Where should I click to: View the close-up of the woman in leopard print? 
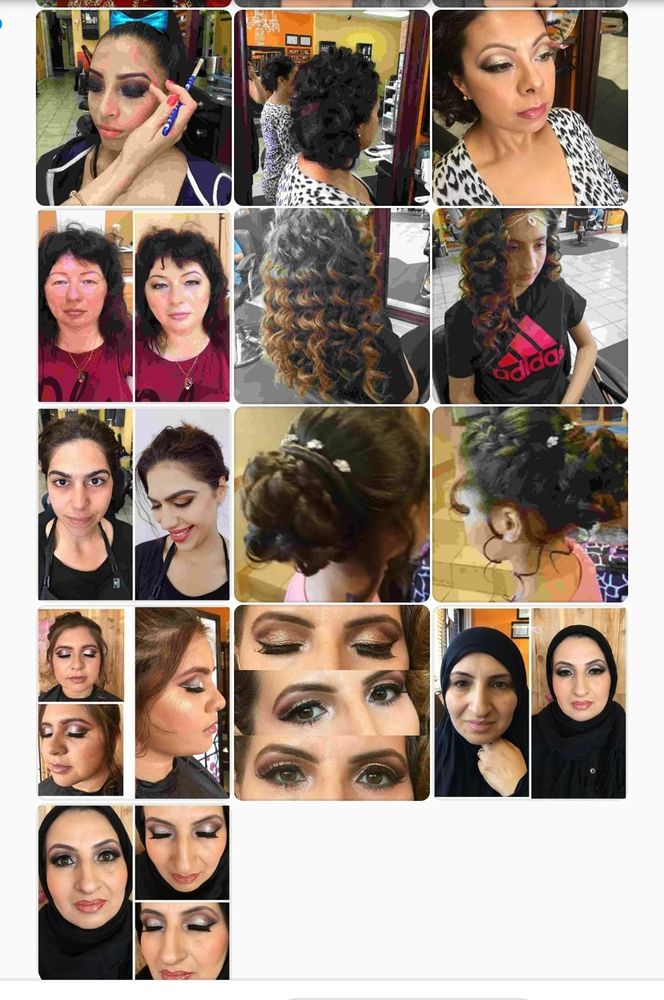coord(530,108)
